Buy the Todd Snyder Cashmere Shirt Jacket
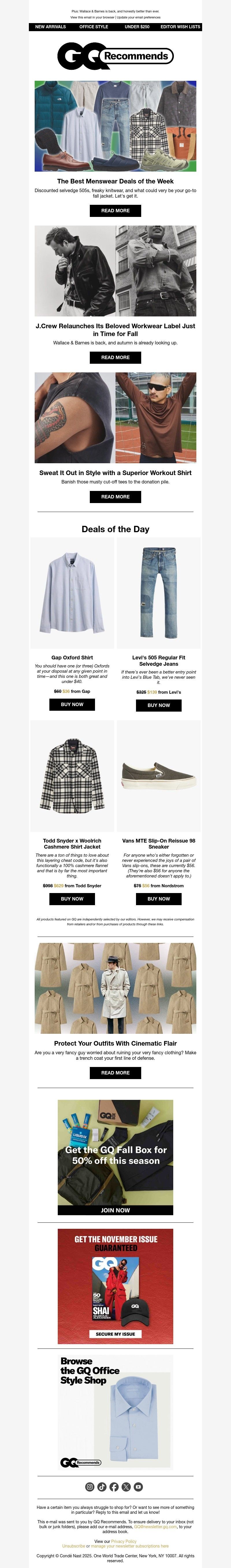The image size is (231, 1568). click(72, 899)
